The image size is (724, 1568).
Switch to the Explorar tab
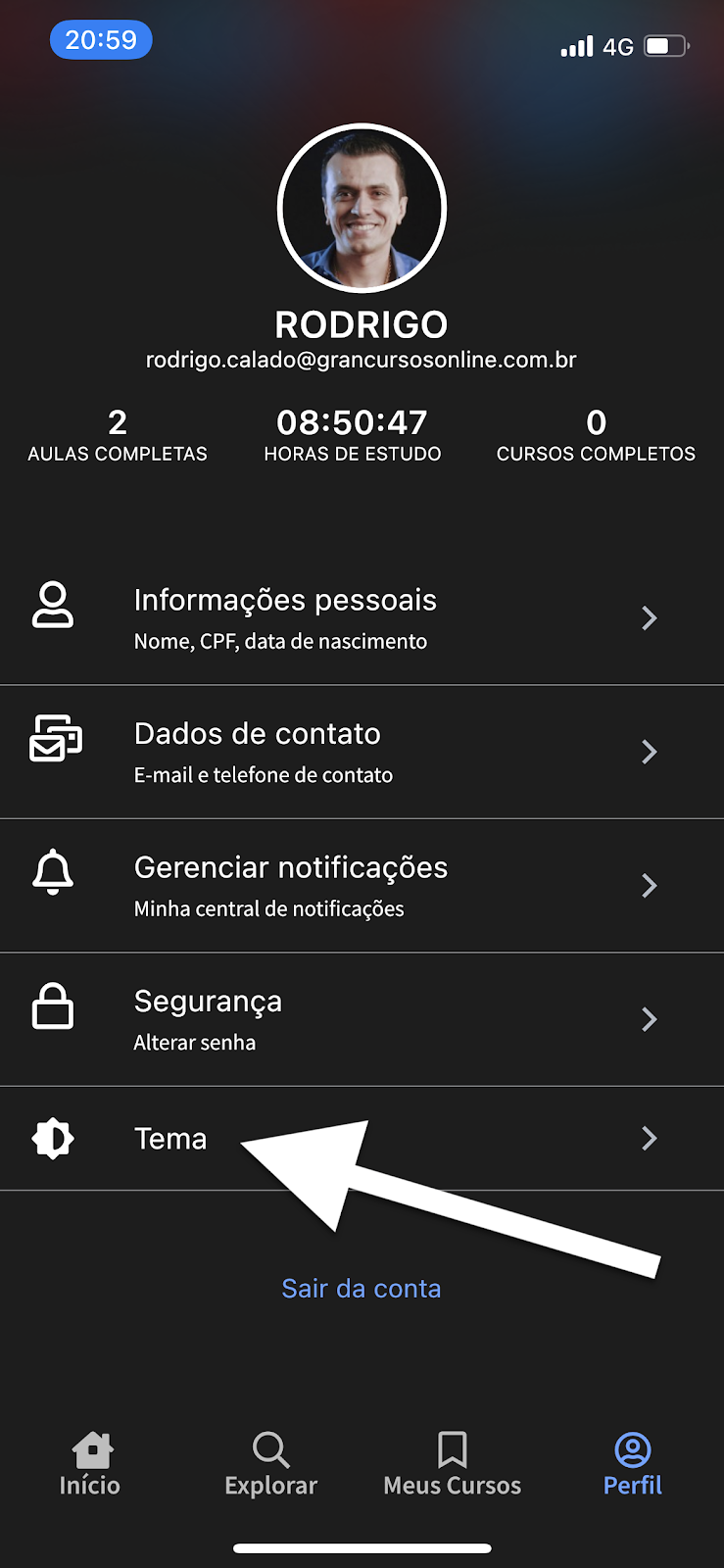pyautogui.click(x=271, y=1464)
